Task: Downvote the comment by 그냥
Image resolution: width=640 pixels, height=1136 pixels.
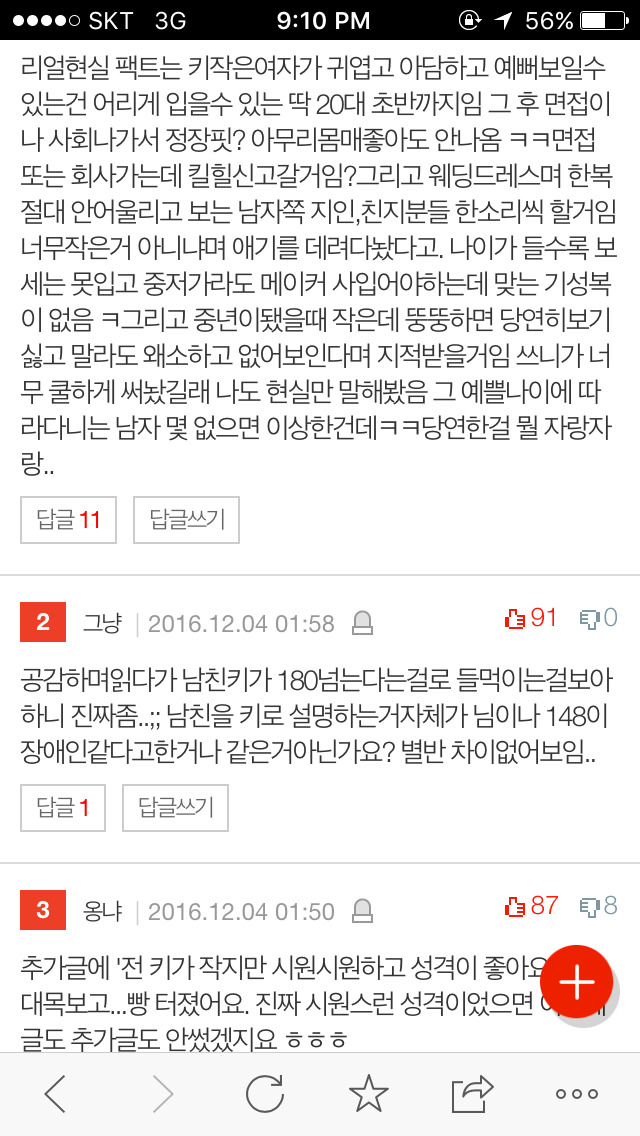Action: pyautogui.click(x=598, y=619)
